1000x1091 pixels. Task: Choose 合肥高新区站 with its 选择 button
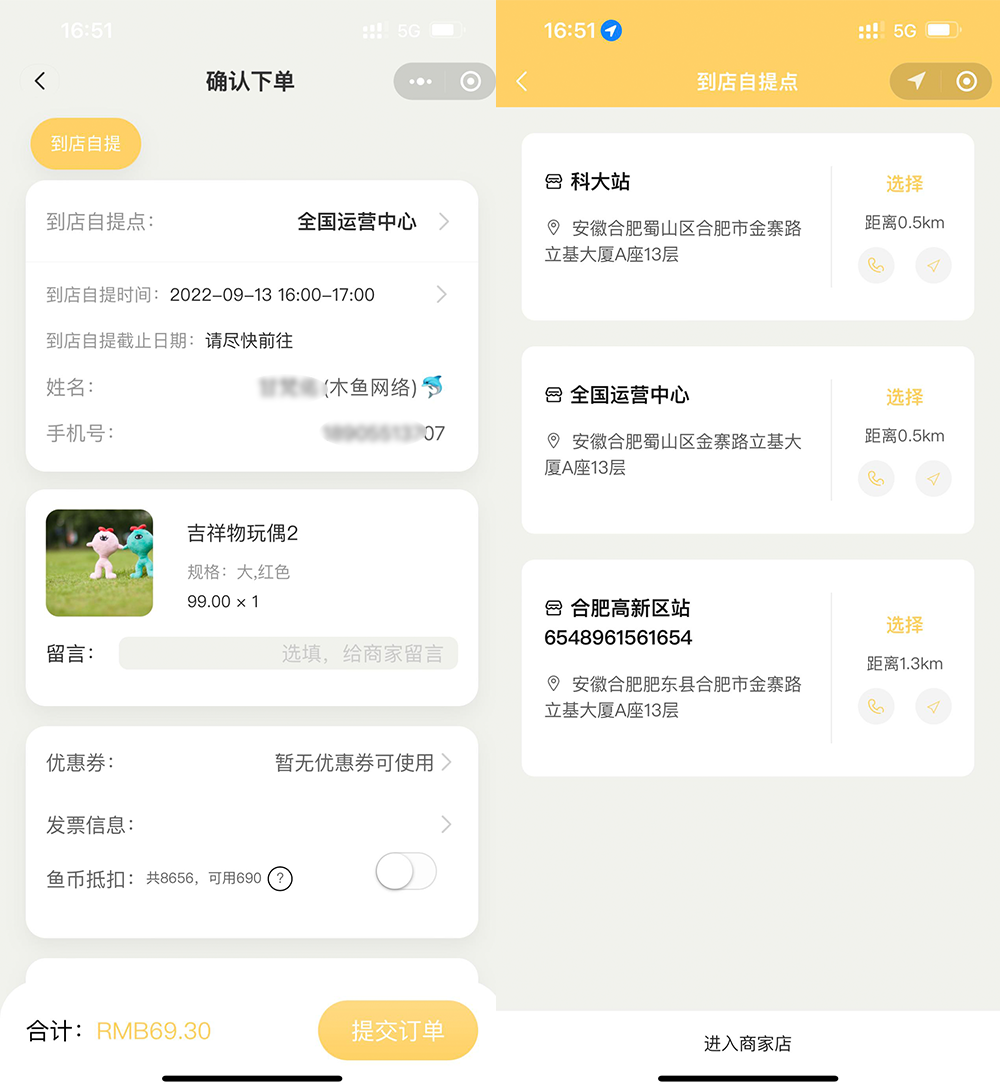coord(904,625)
